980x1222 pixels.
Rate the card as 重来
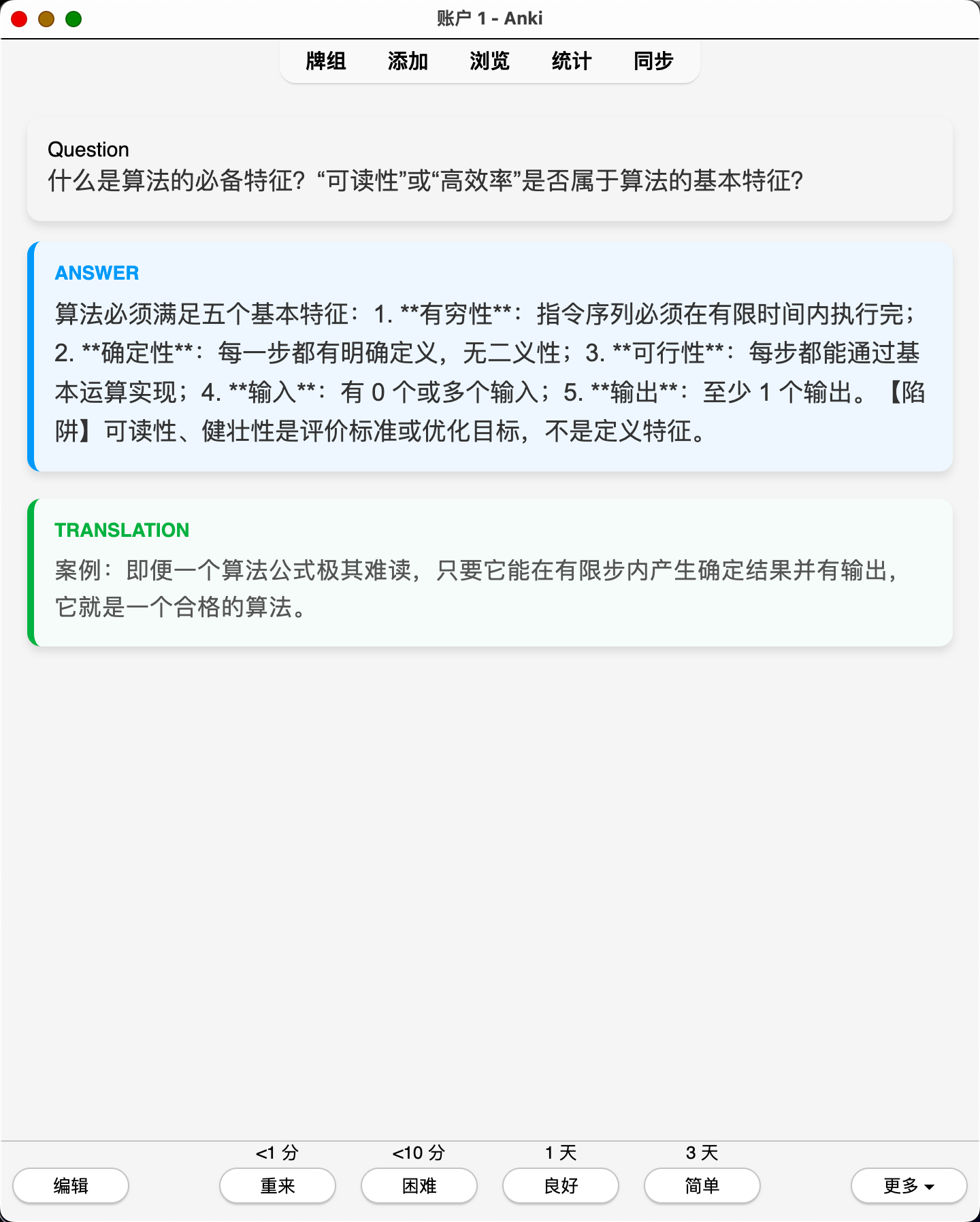point(278,1186)
